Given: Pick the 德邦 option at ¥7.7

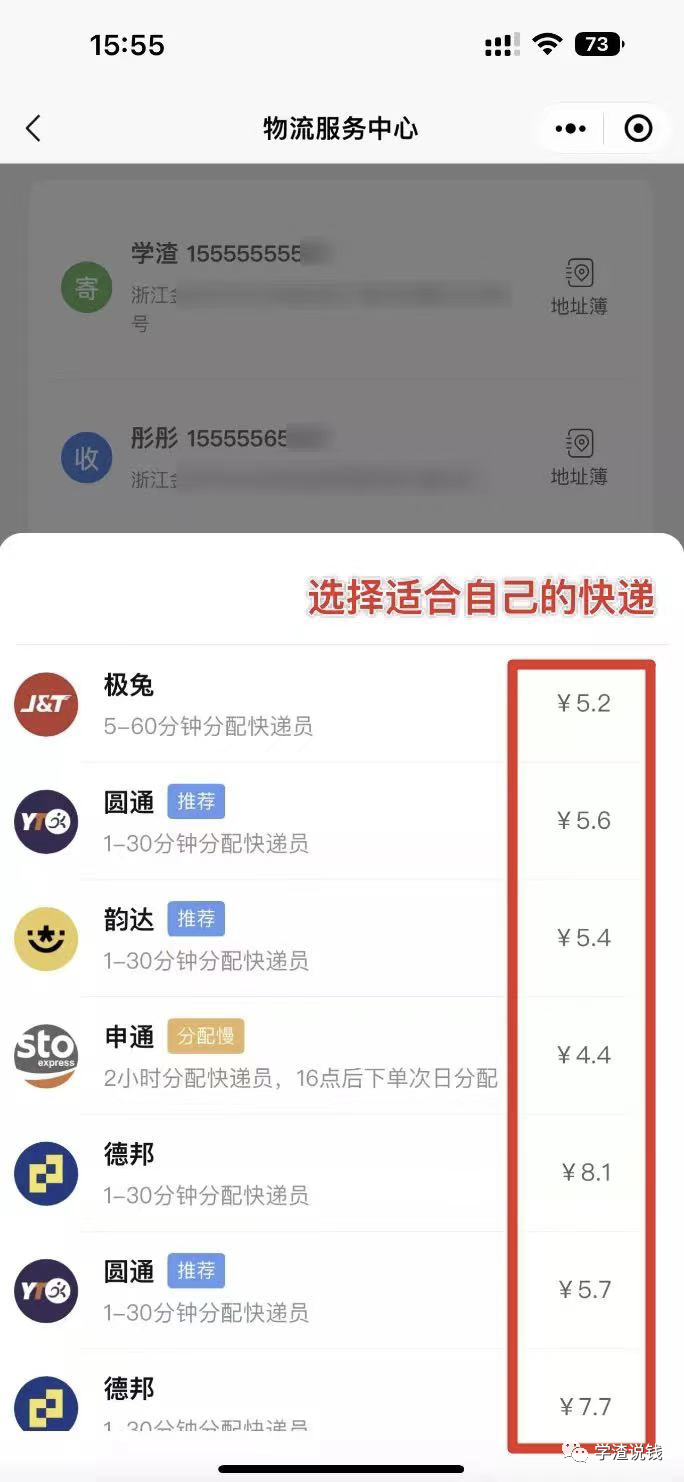Looking at the screenshot, I should coord(300,1400).
